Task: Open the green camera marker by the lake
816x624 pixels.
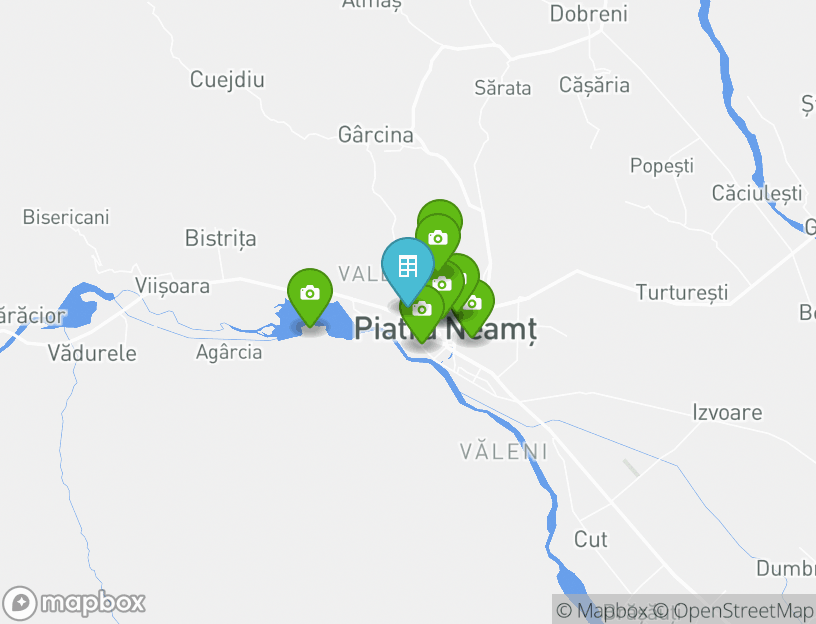Action: 310,292
